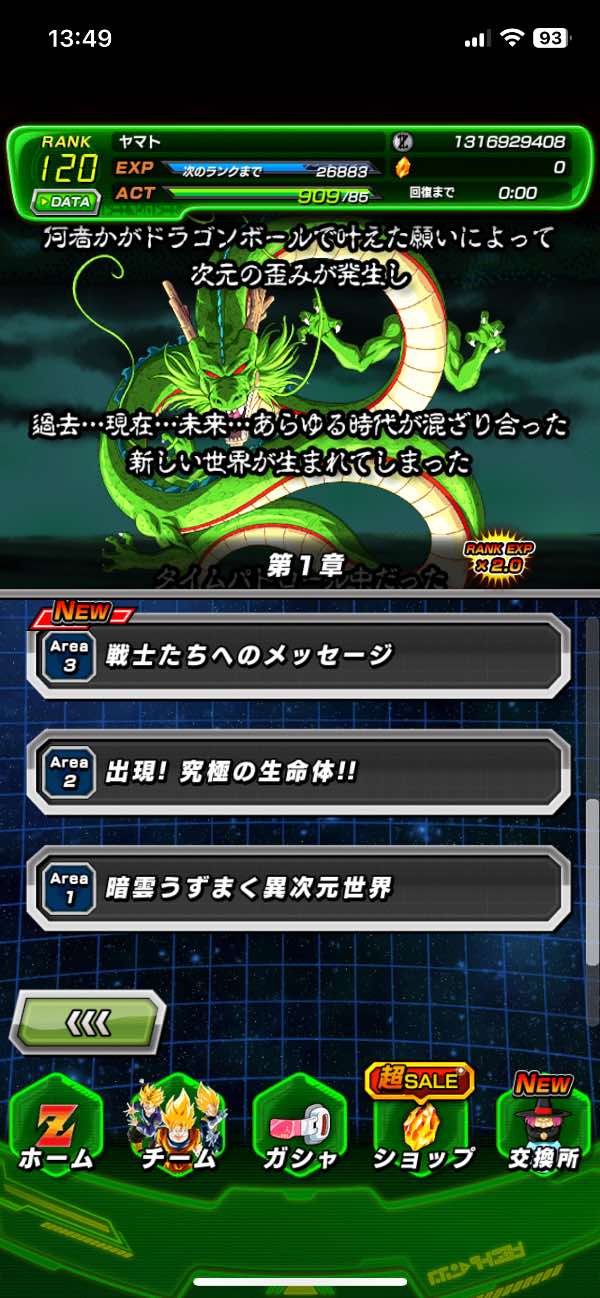Open the ショップ tab
This screenshot has height=1298, width=600.
pyautogui.click(x=421, y=1127)
